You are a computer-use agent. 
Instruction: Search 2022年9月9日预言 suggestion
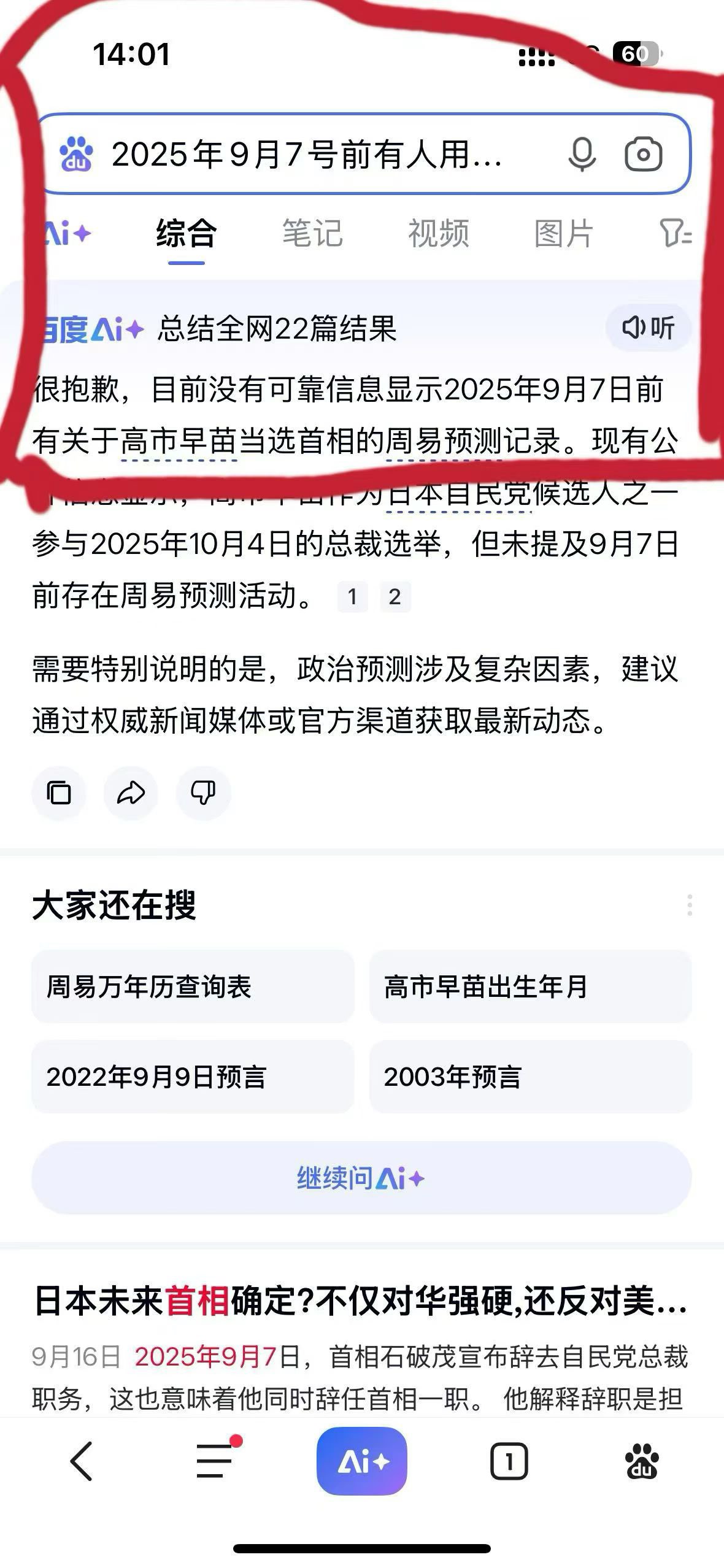tap(193, 1077)
